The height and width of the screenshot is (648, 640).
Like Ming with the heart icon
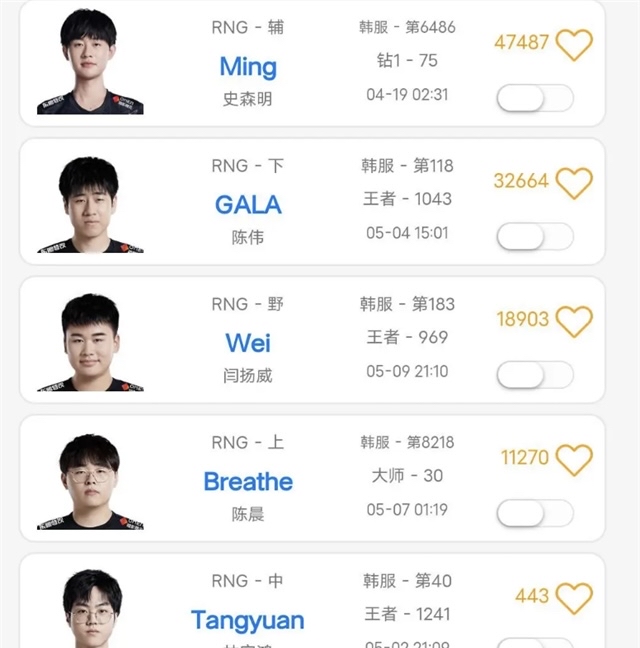coord(574,44)
